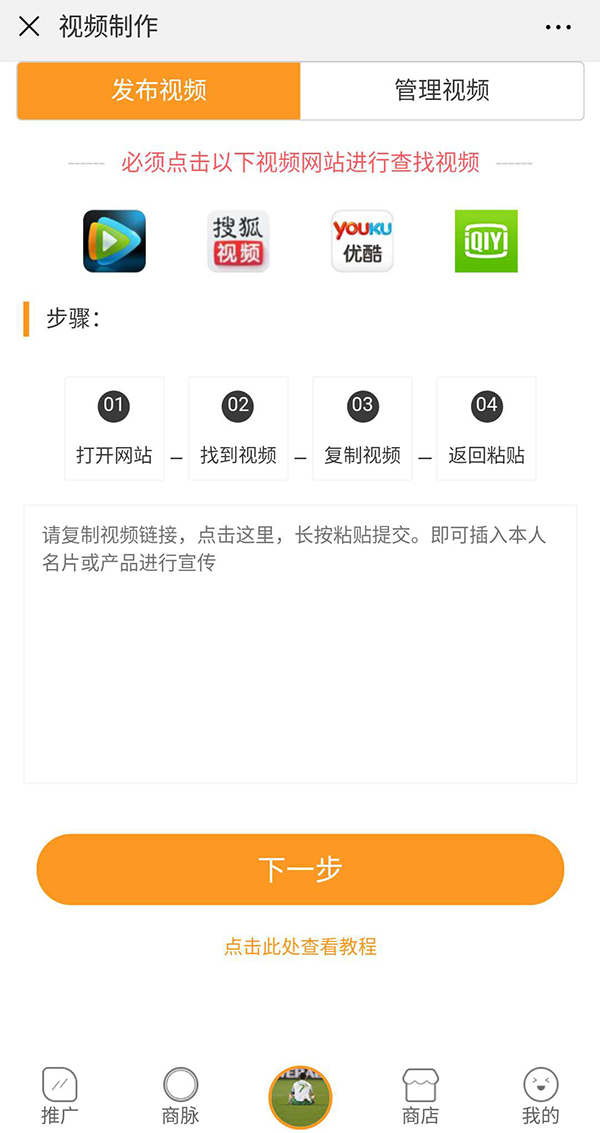Open the iQIYI video site
The height and width of the screenshot is (1133, 600).
[486, 241]
